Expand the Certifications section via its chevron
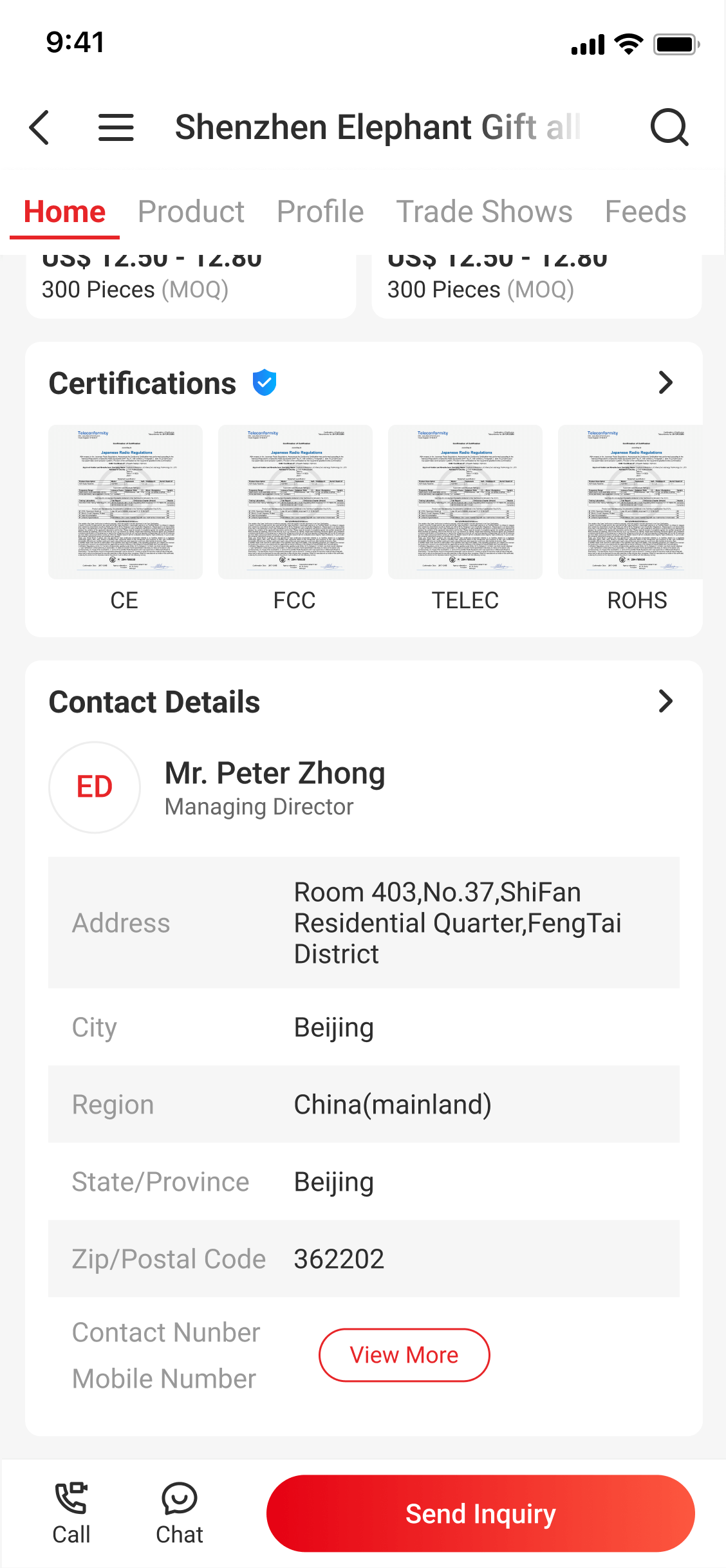 667,382
